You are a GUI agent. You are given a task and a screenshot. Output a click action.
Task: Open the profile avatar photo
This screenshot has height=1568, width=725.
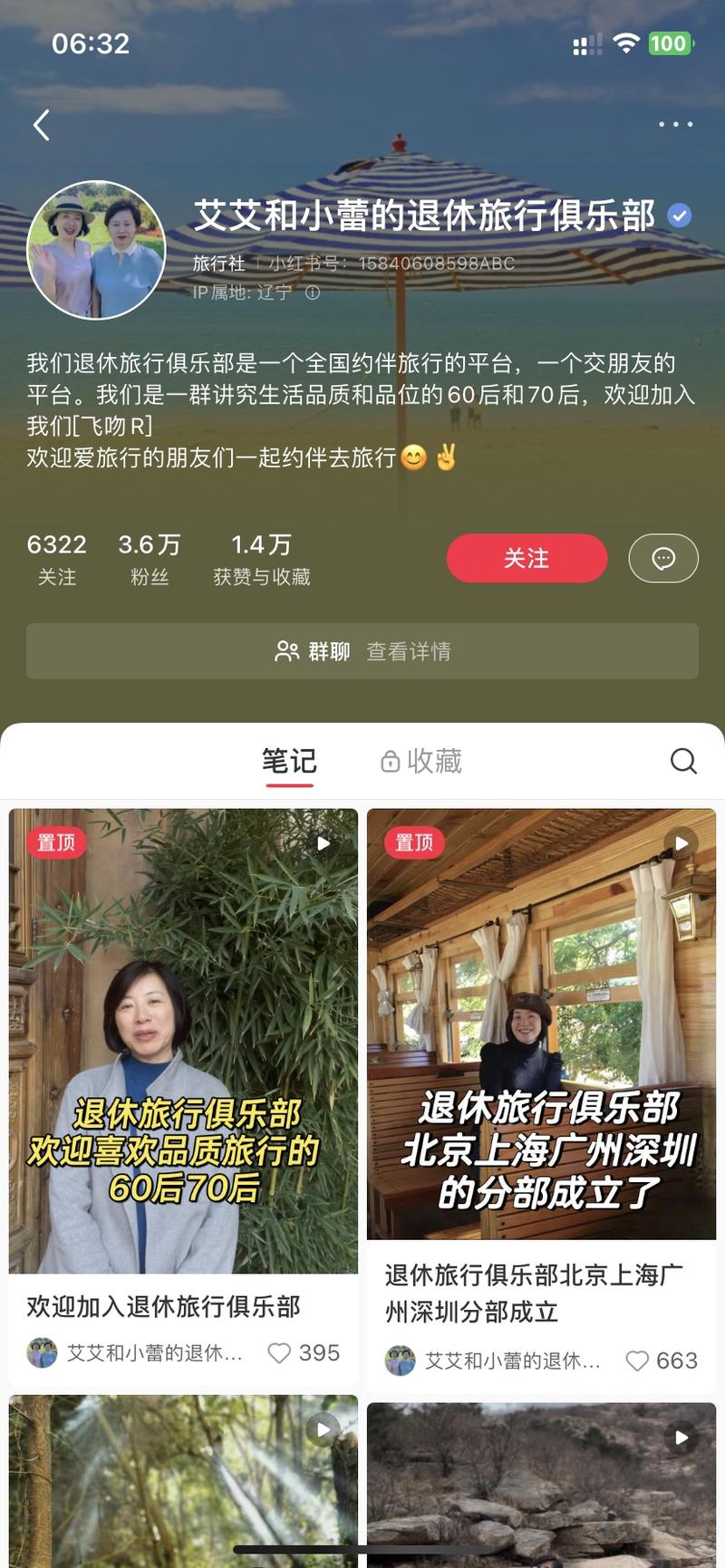pos(97,246)
